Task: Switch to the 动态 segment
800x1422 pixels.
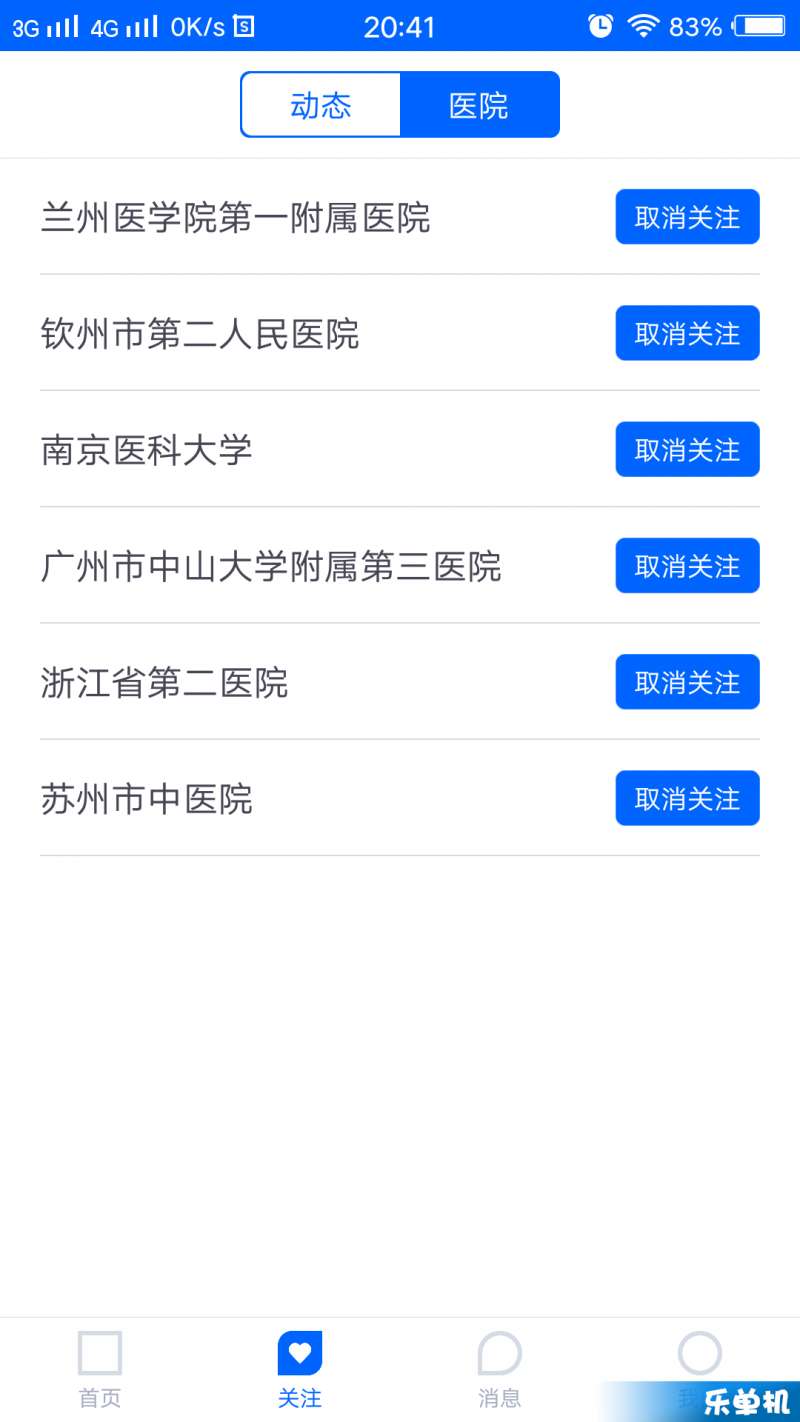Action: tap(321, 104)
